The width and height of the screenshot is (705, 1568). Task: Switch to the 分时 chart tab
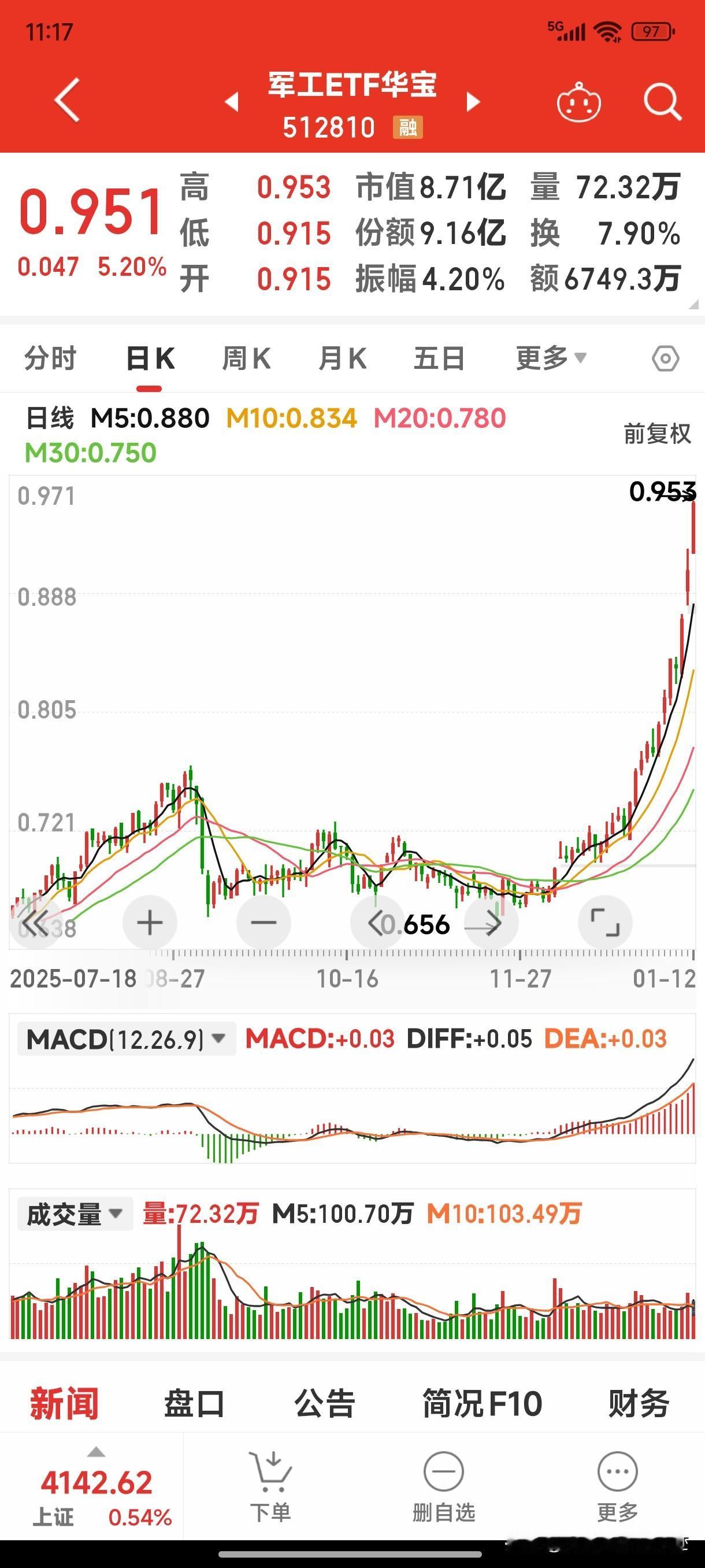click(x=50, y=358)
